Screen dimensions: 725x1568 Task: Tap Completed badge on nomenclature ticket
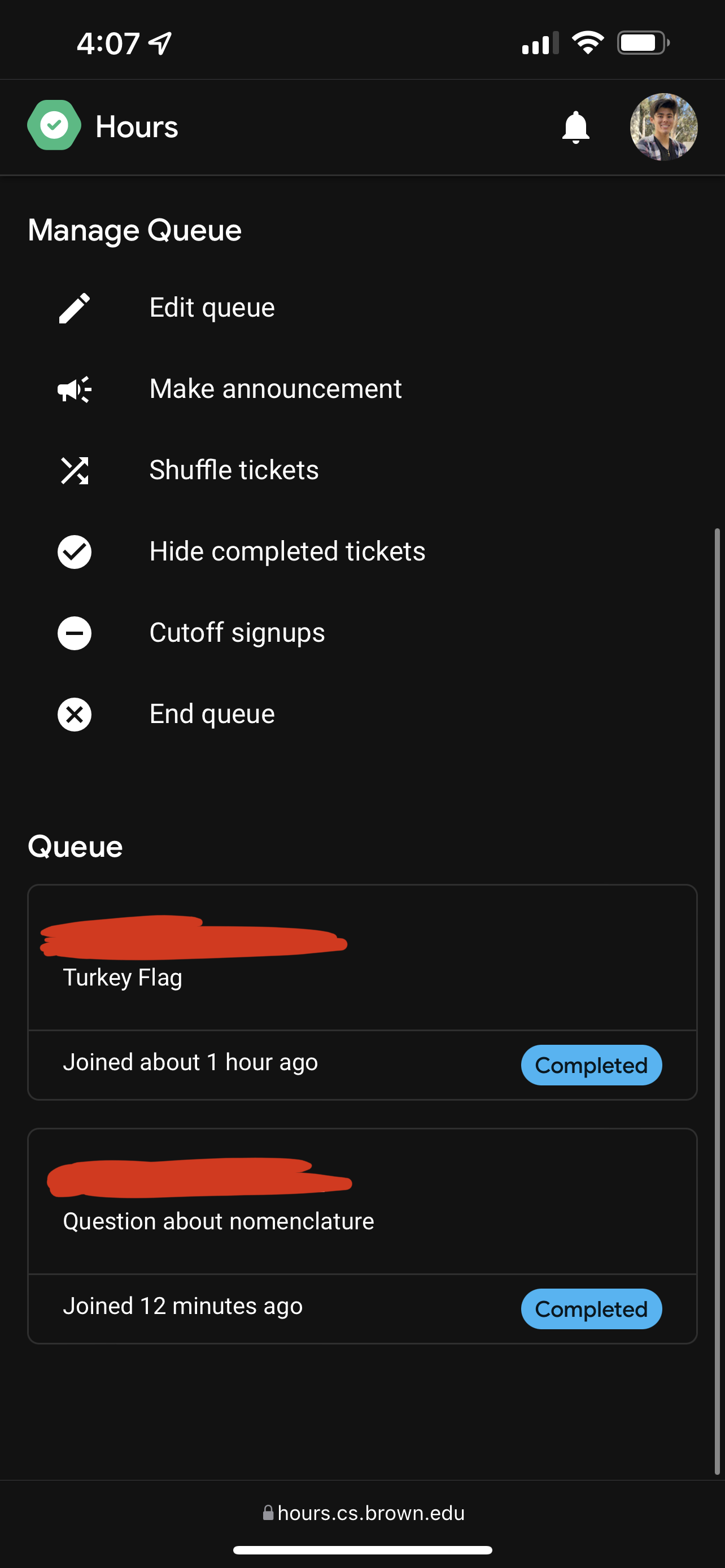[591, 1308]
